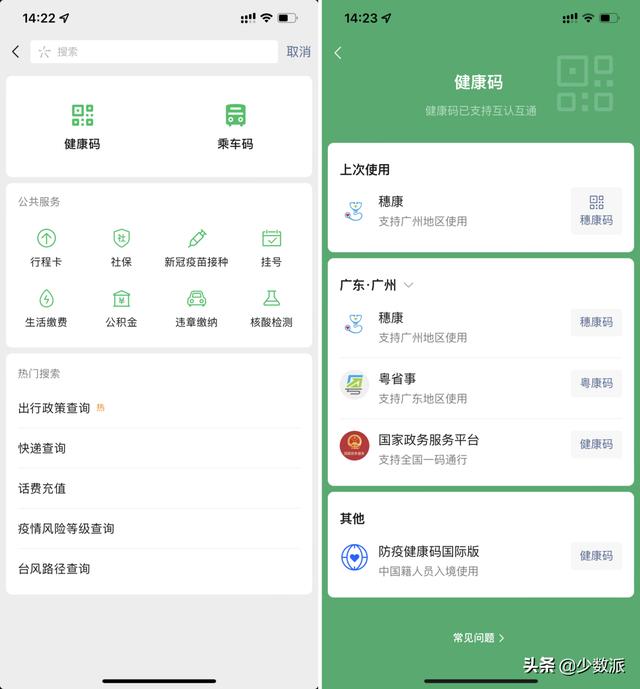Open 违章缴纳 traffic fine payment

tap(196, 308)
